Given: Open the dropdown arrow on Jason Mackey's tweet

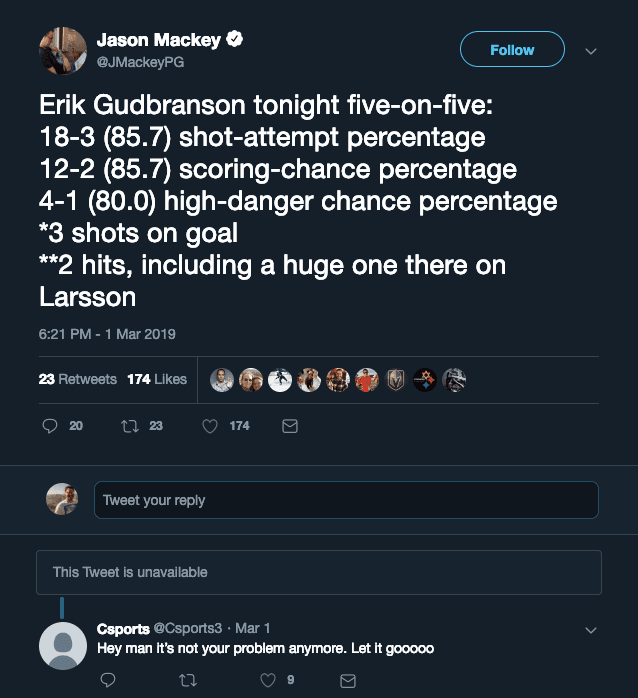Looking at the screenshot, I should [x=590, y=51].
